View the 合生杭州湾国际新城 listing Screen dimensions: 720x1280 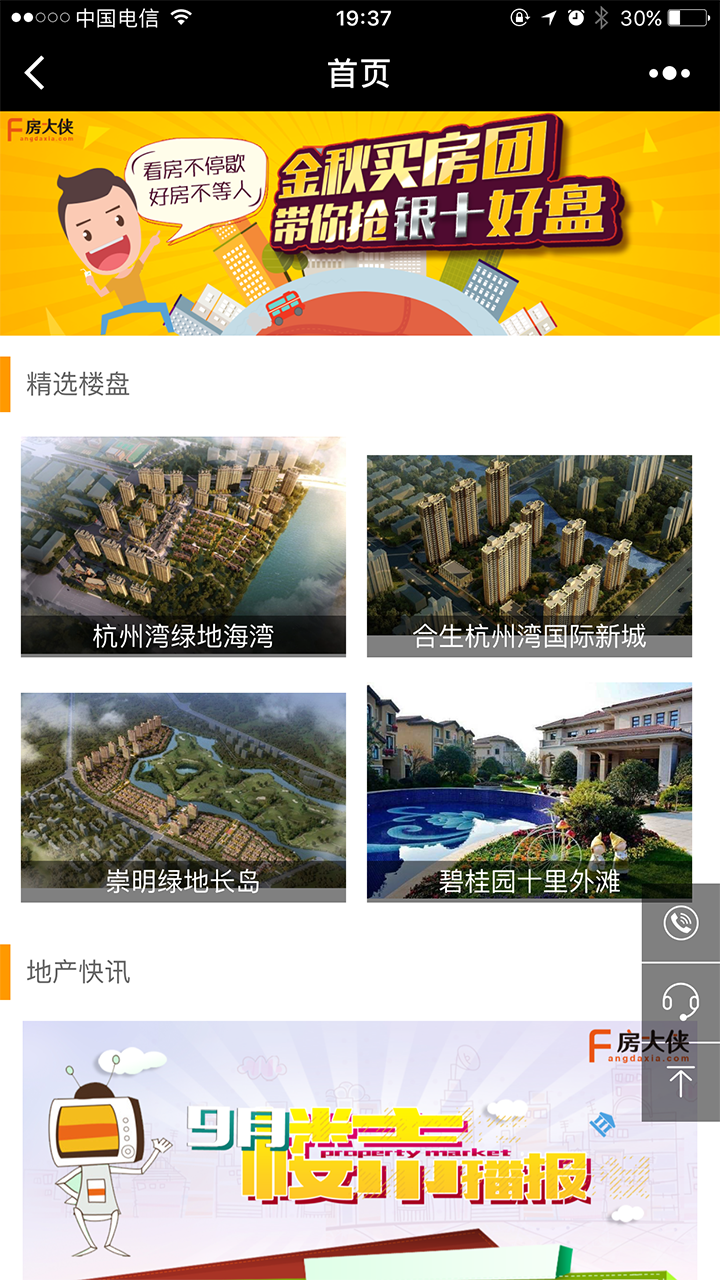click(x=529, y=556)
